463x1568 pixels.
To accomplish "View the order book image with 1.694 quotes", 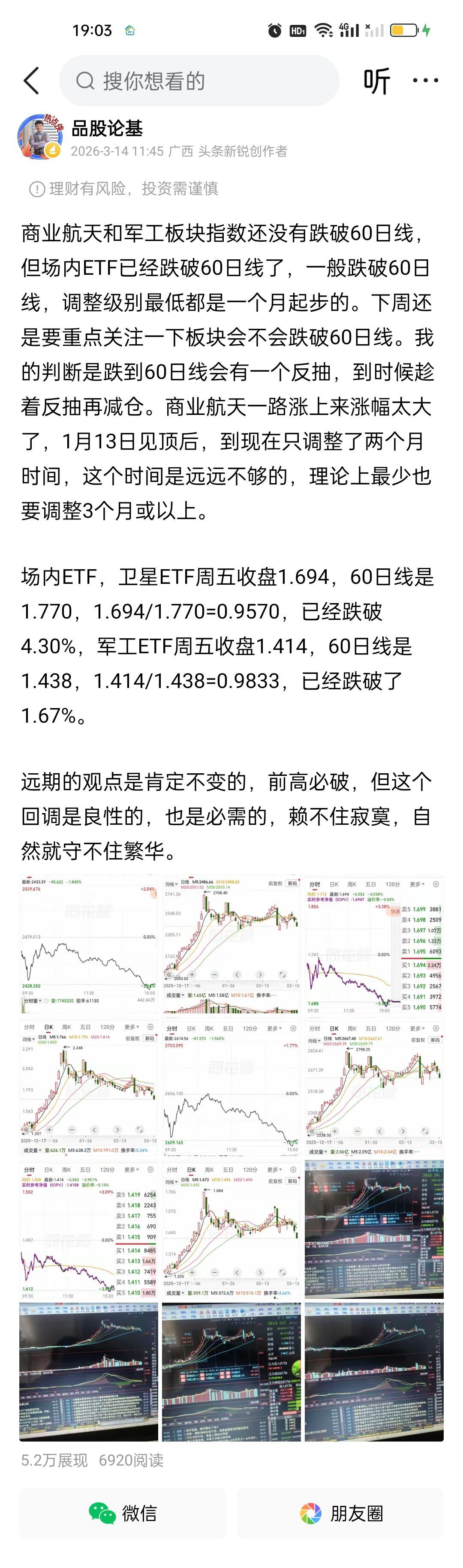I will click(374, 945).
